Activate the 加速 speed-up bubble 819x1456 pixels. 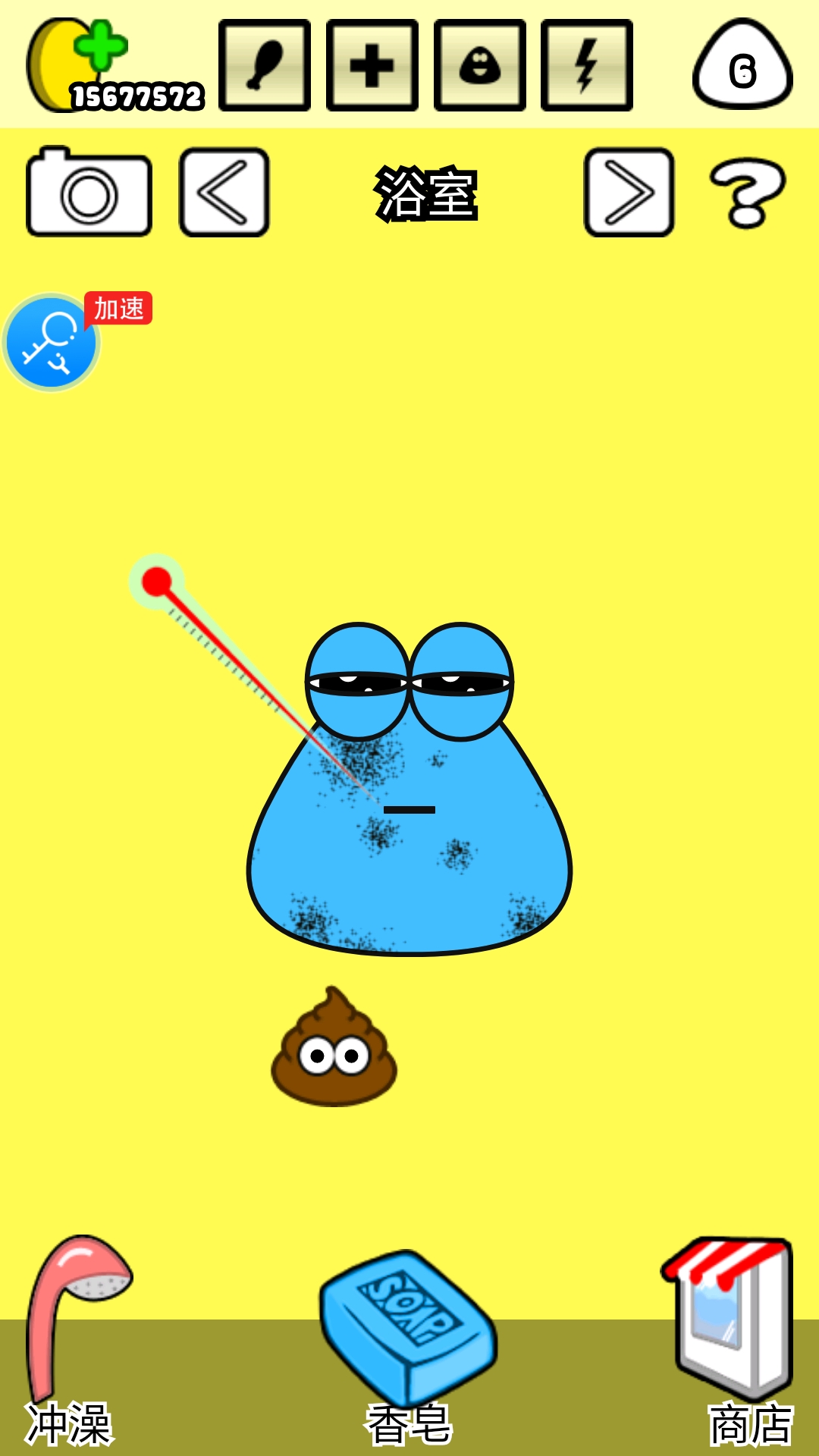pyautogui.click(x=53, y=342)
